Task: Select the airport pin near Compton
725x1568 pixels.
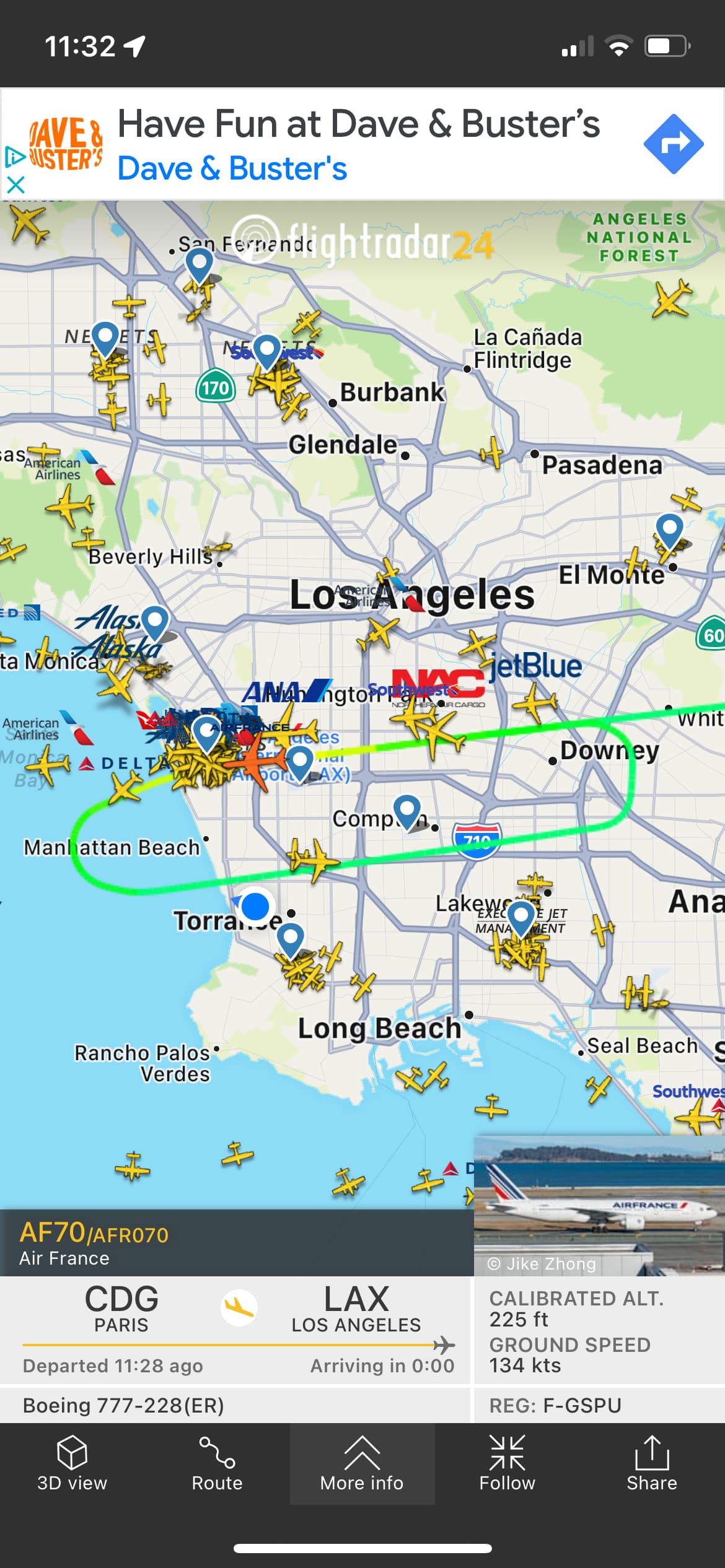Action: click(x=407, y=810)
